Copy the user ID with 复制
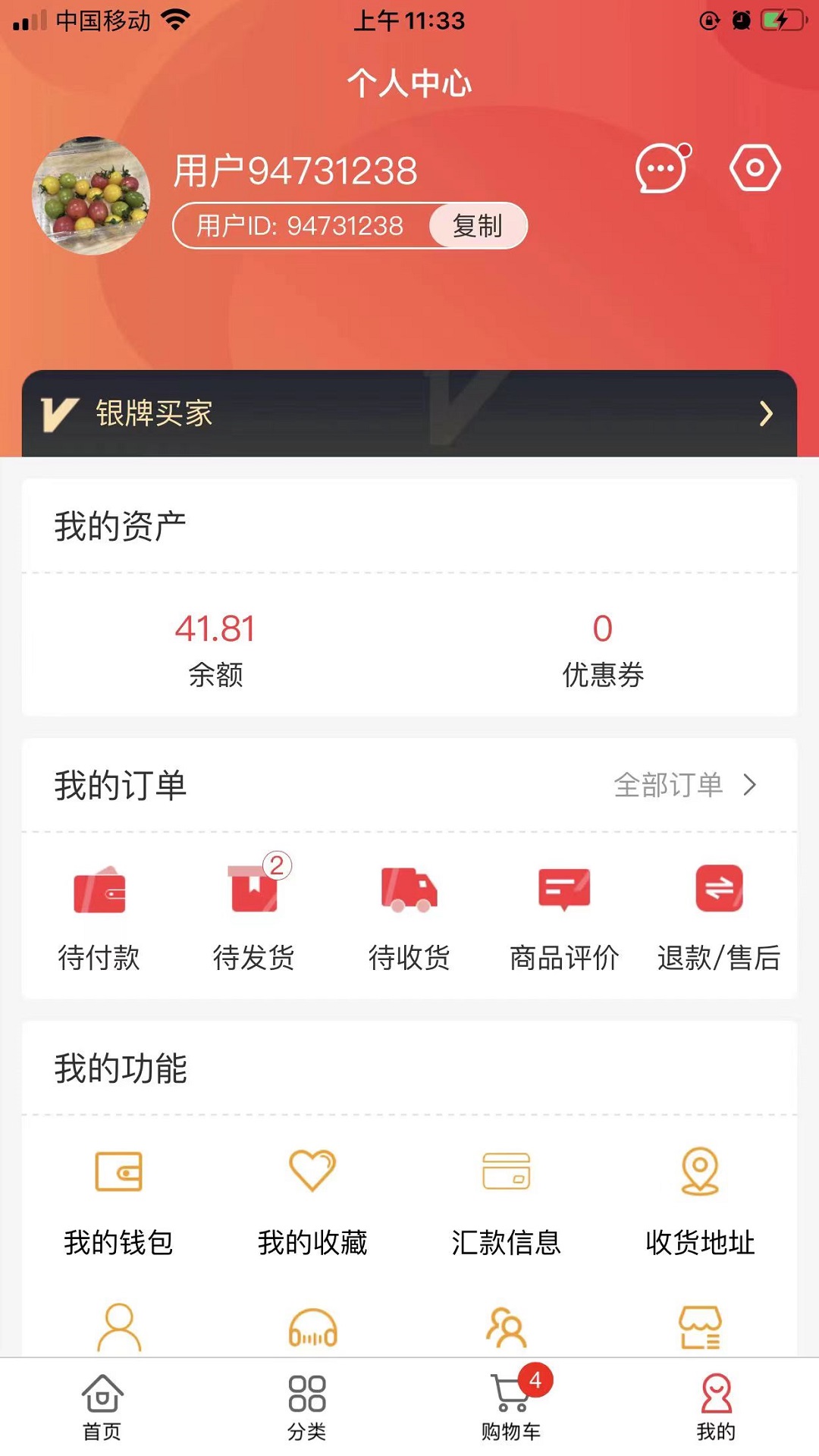Image resolution: width=819 pixels, height=1456 pixels. tap(477, 226)
